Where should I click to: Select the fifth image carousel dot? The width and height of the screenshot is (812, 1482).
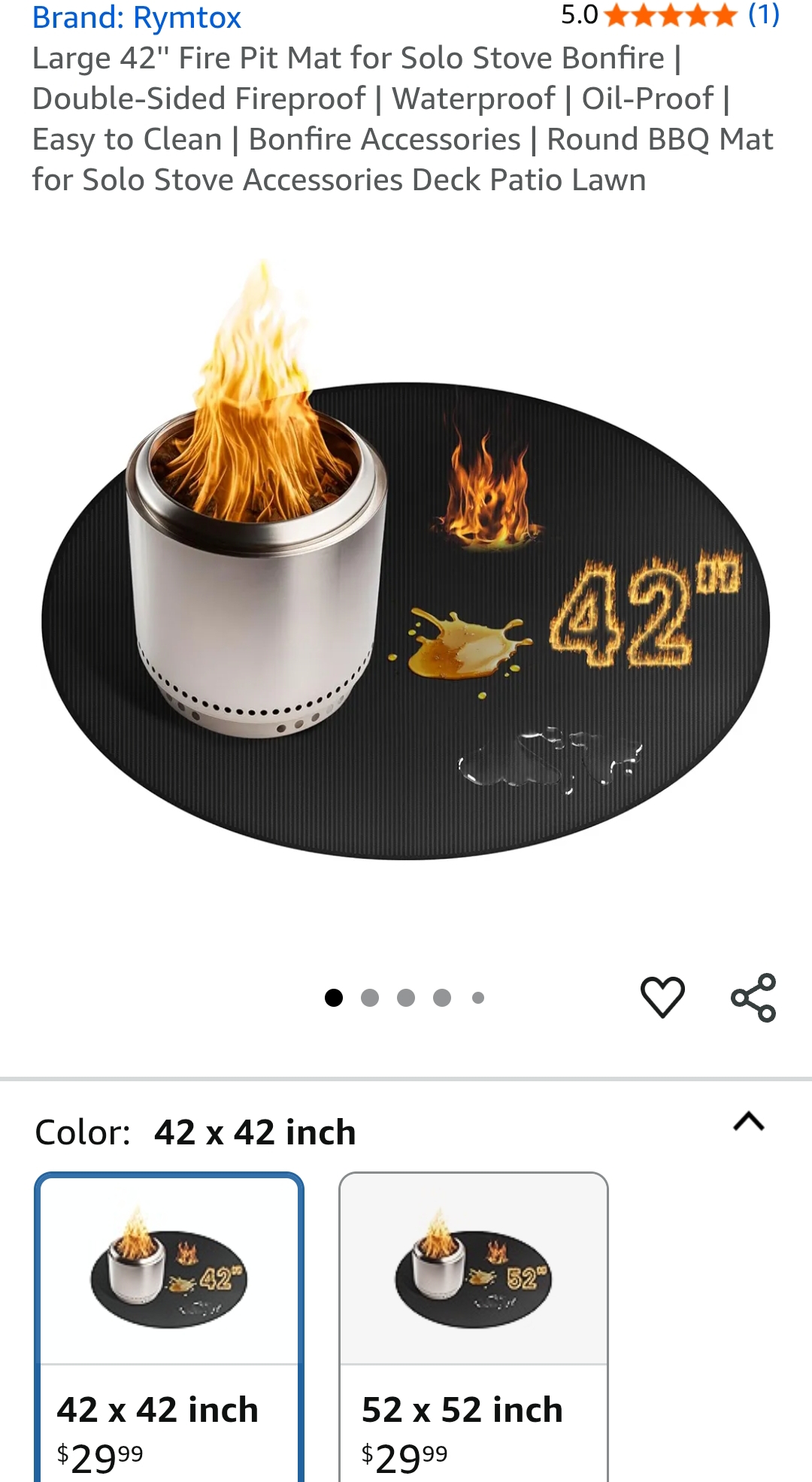[477, 996]
